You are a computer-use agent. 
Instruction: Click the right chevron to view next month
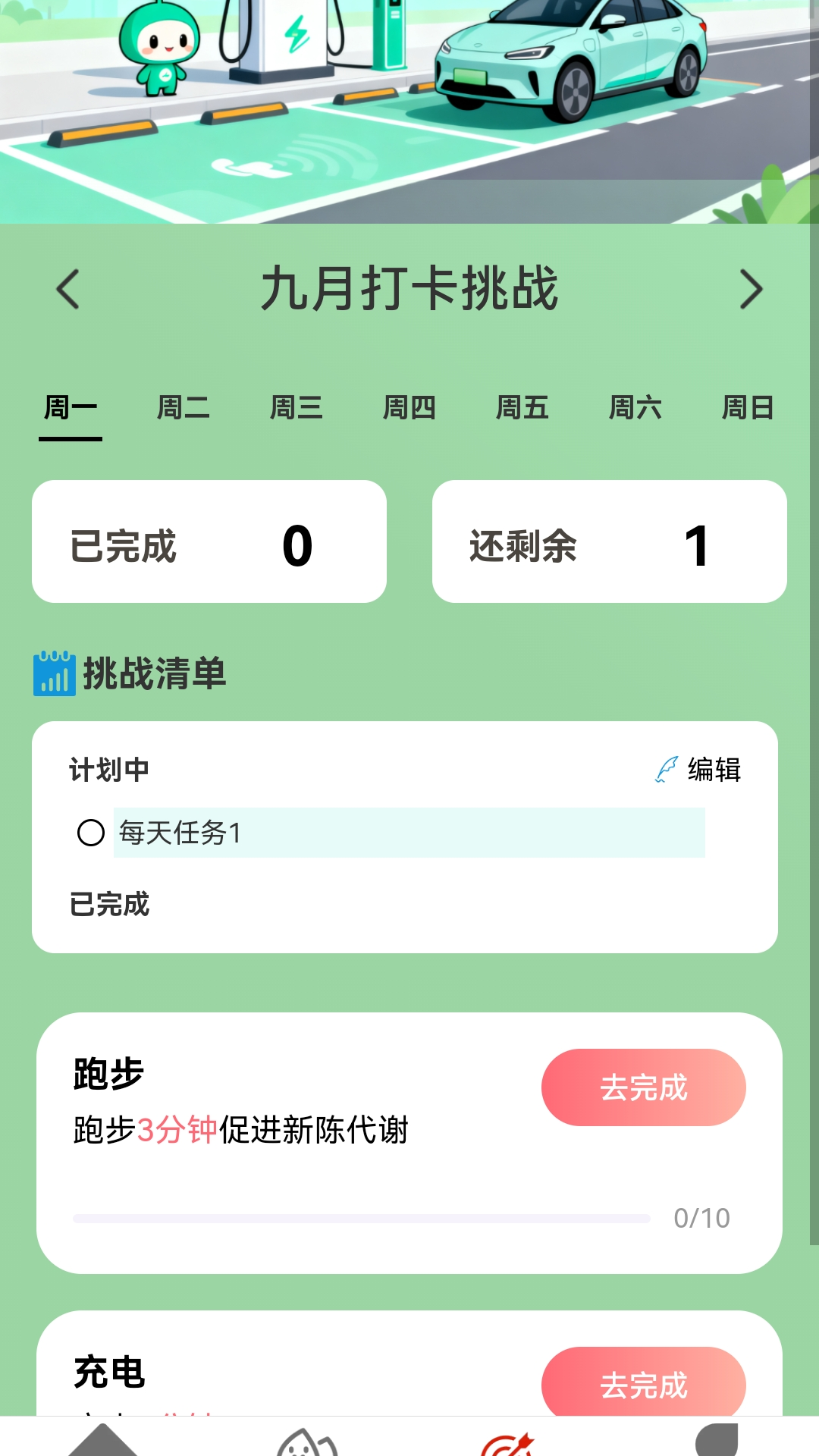pyautogui.click(x=752, y=290)
